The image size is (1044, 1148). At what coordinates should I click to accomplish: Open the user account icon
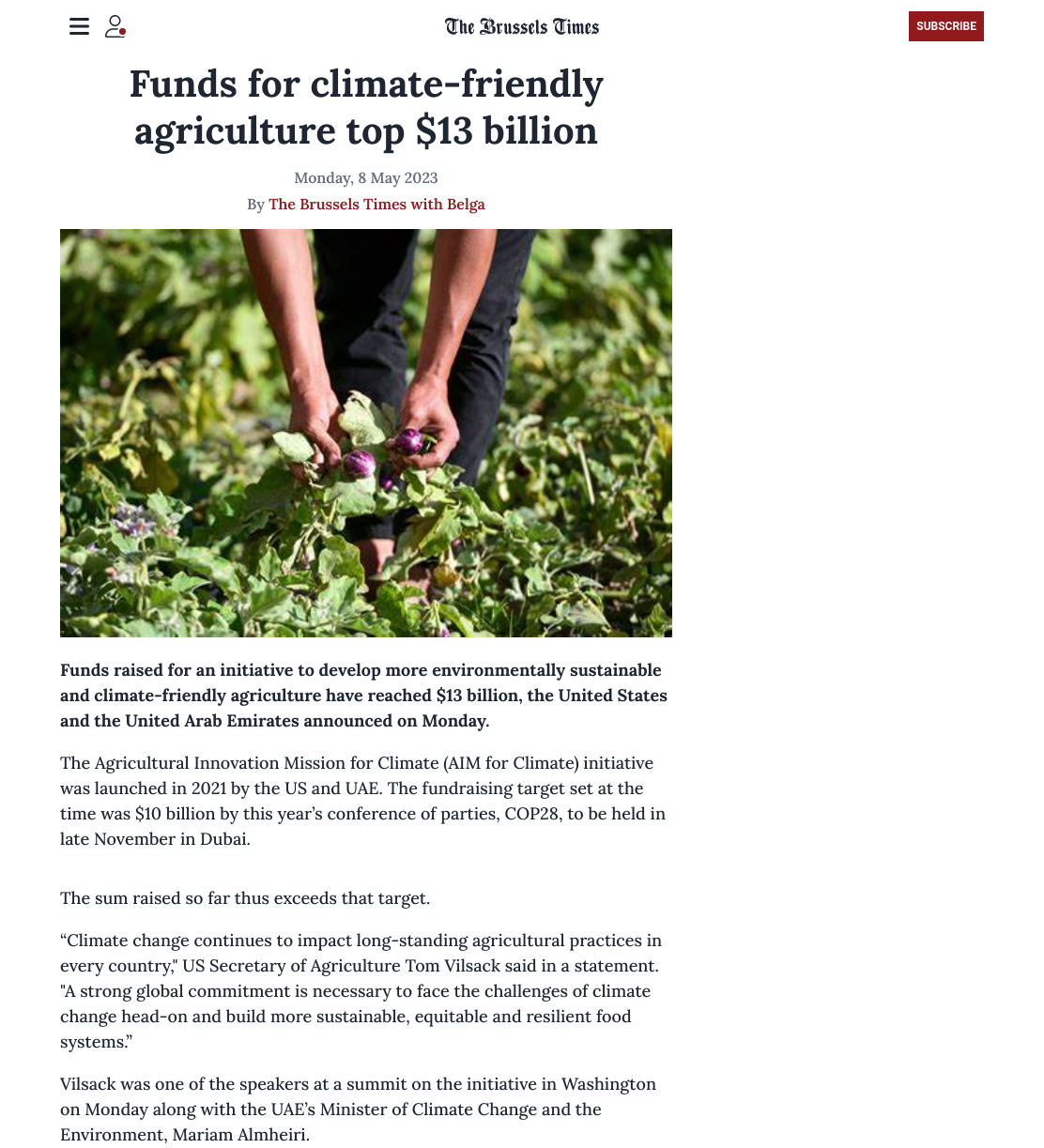tap(115, 26)
